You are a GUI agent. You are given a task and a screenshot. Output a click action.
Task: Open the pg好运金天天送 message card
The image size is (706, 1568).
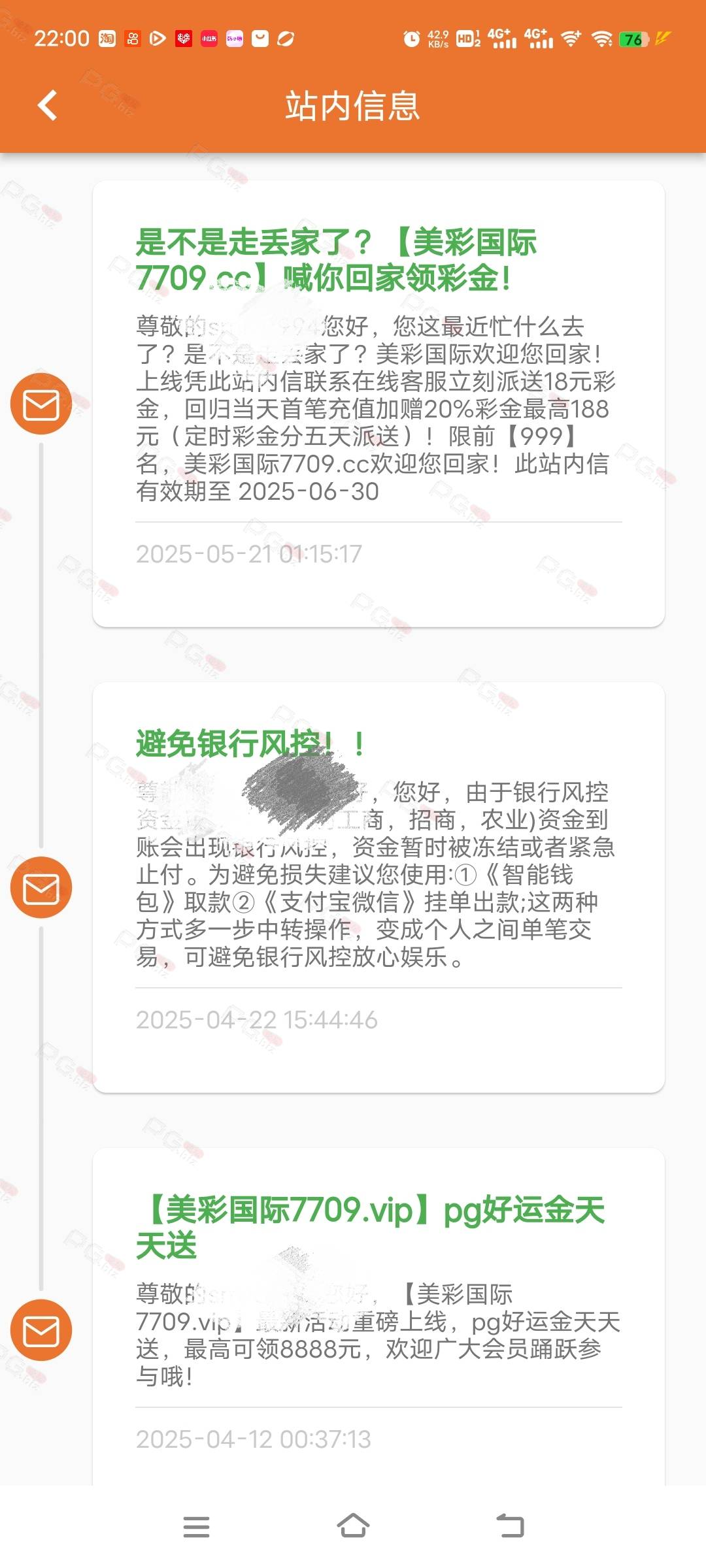(x=378, y=1317)
